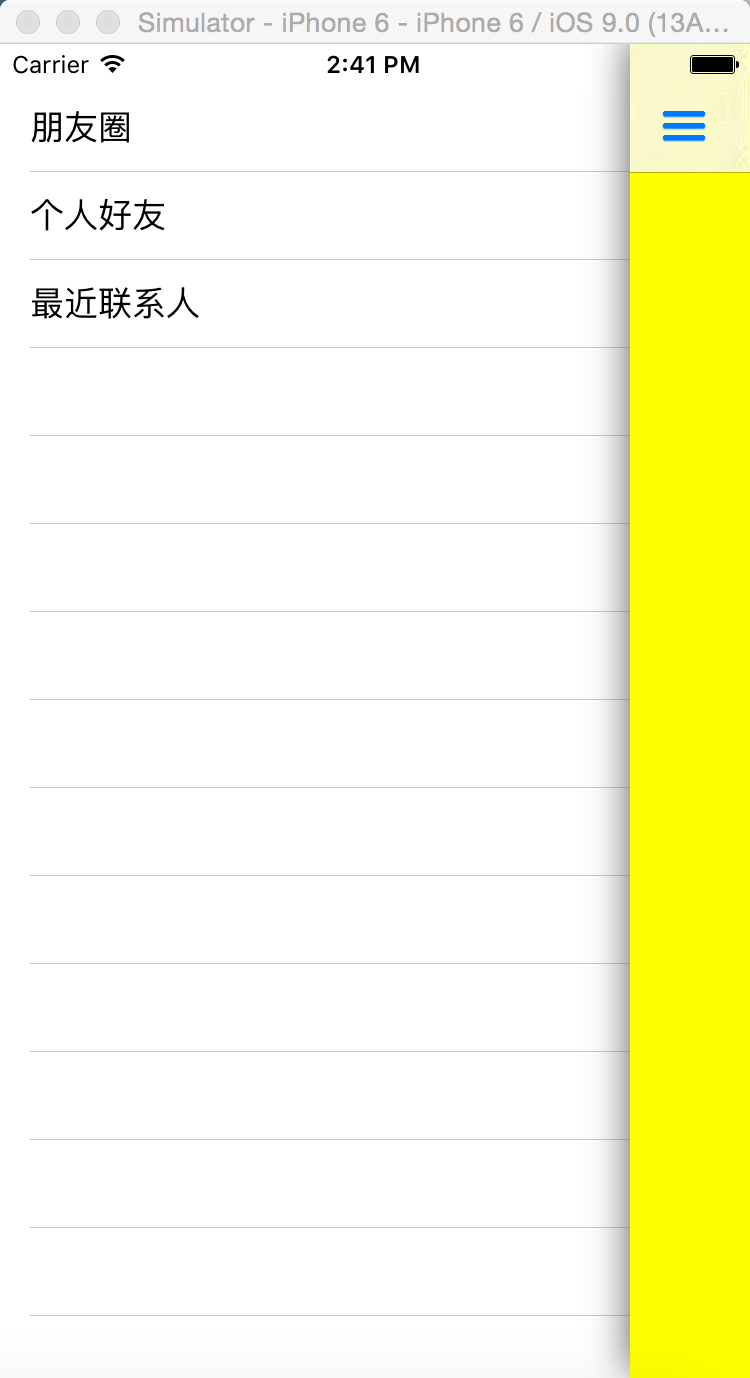Viewport: 750px width, 1378px height.
Task: Tap the hamburger menu button
Action: coord(684,126)
